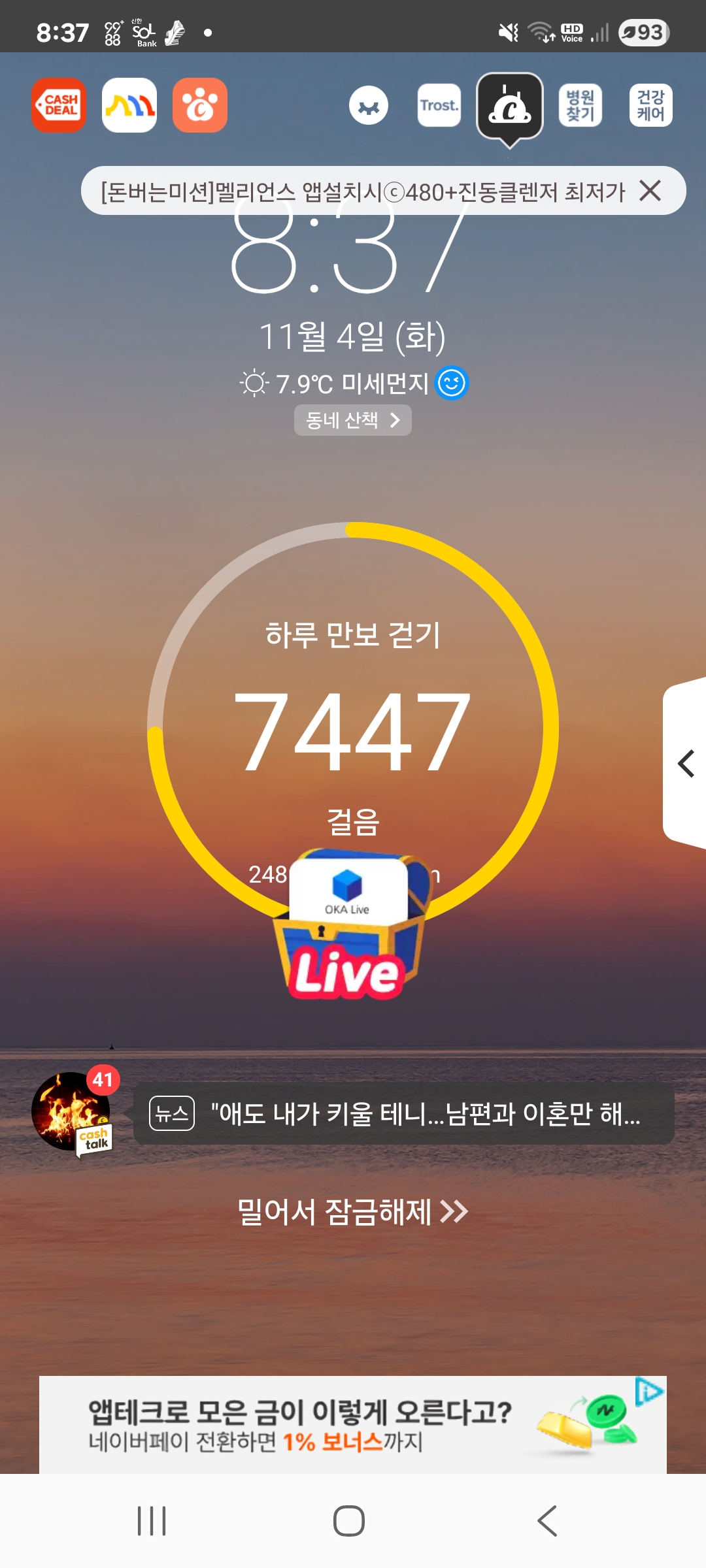Tap the system back button
This screenshot has width=706, height=1568.
[547, 1521]
